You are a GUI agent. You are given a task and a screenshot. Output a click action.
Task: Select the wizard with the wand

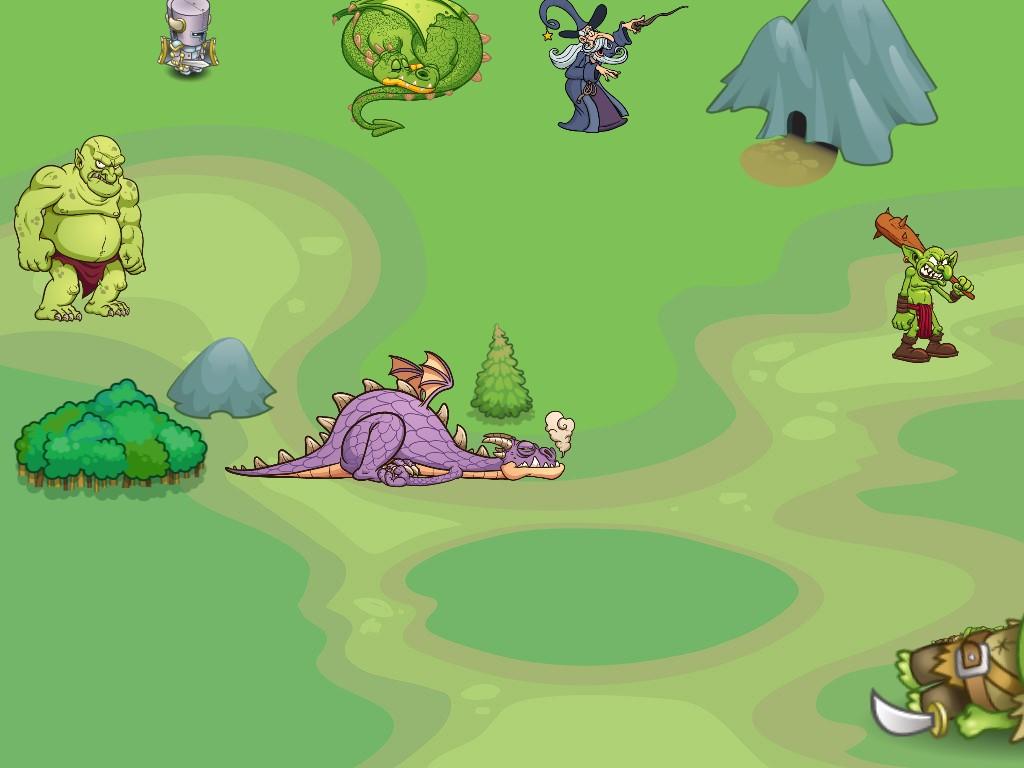[x=595, y=70]
